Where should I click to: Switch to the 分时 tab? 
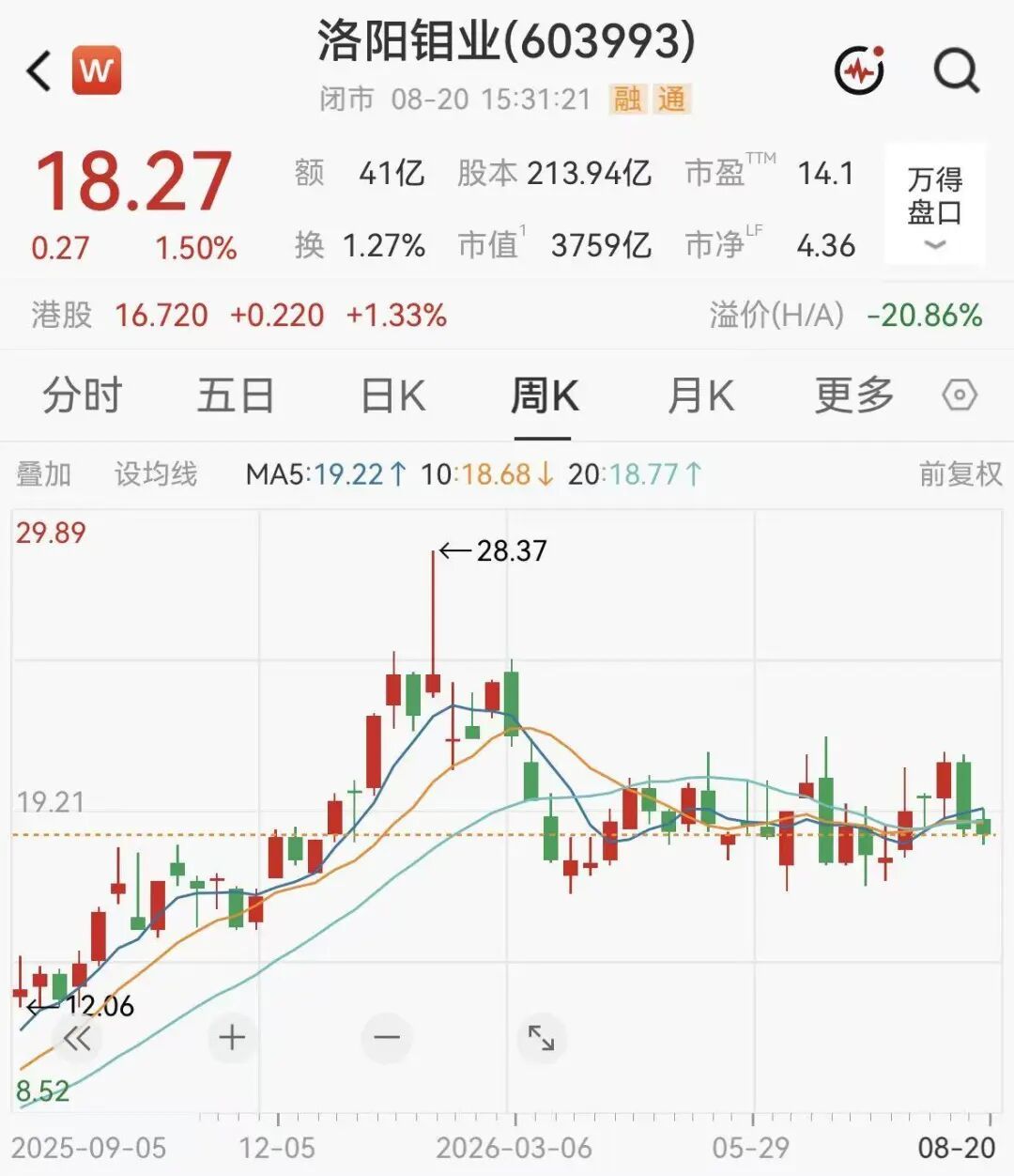tap(82, 395)
